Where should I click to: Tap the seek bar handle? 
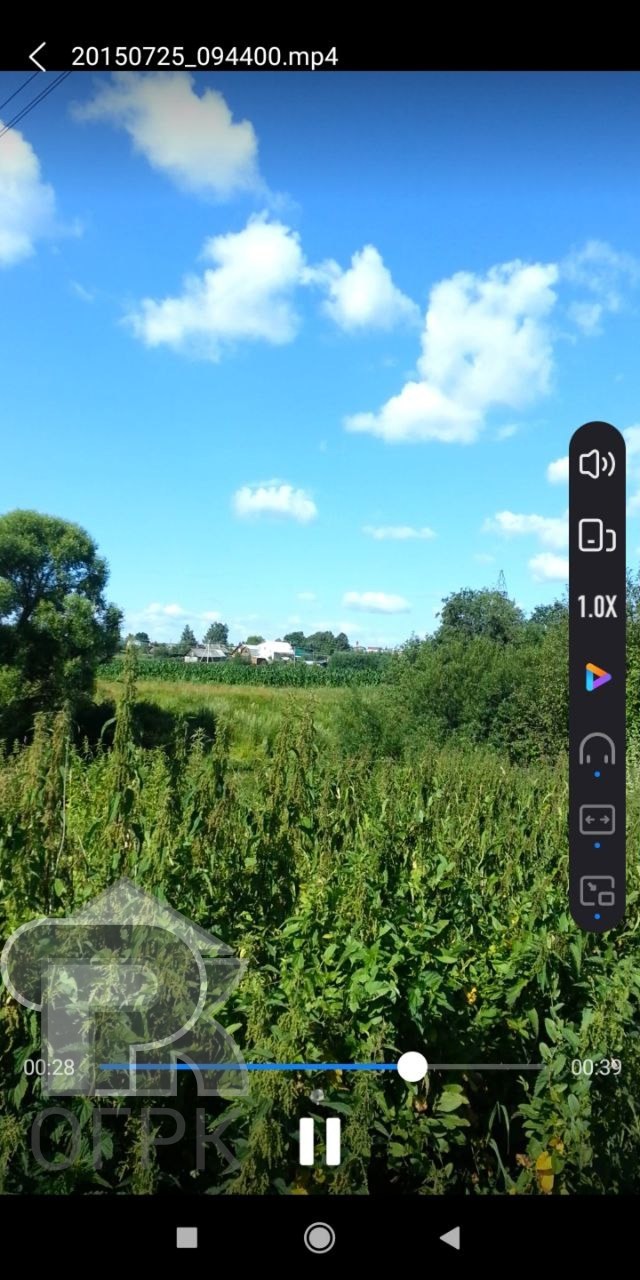(412, 1067)
